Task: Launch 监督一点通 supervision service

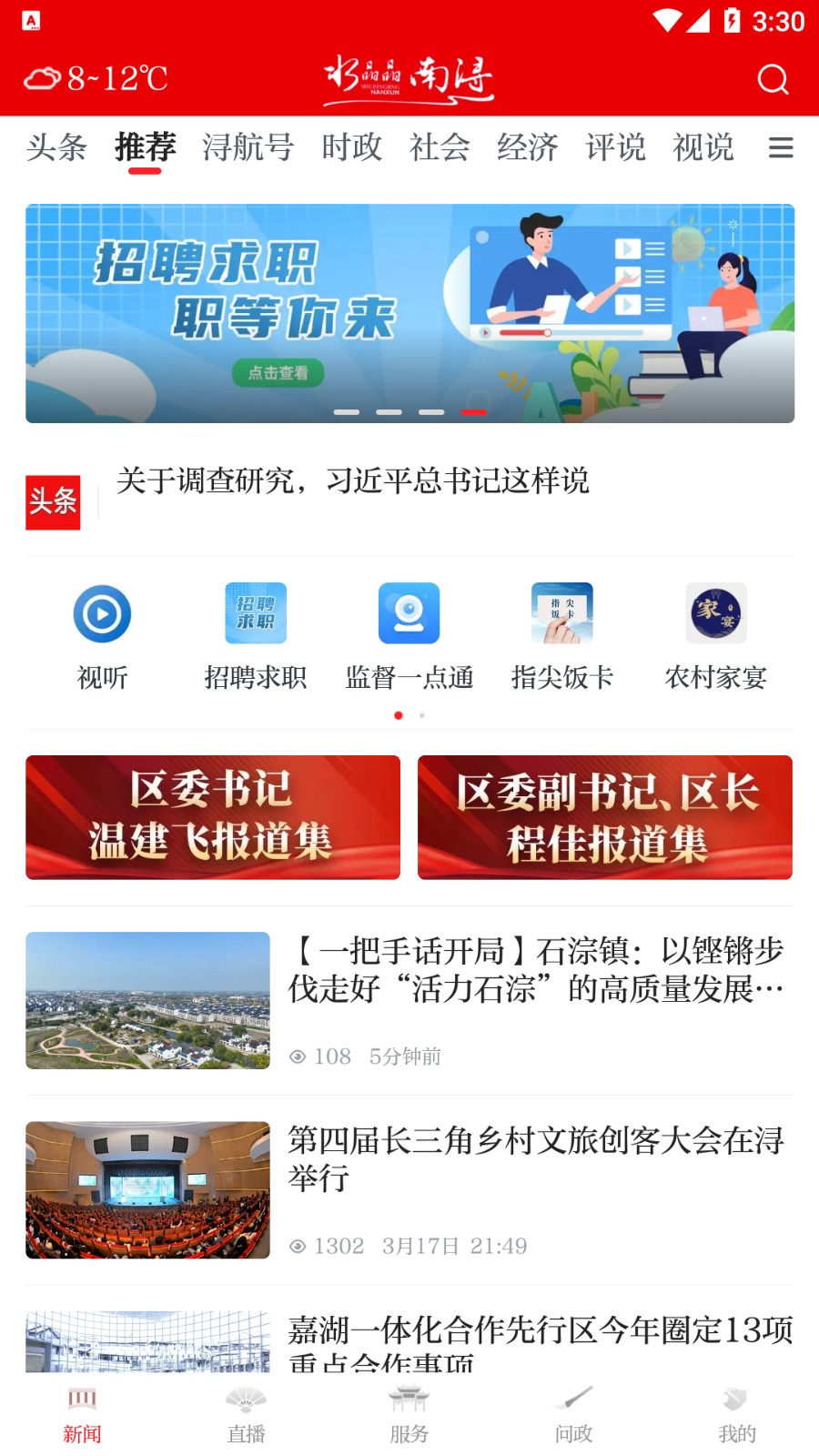Action: tap(409, 613)
